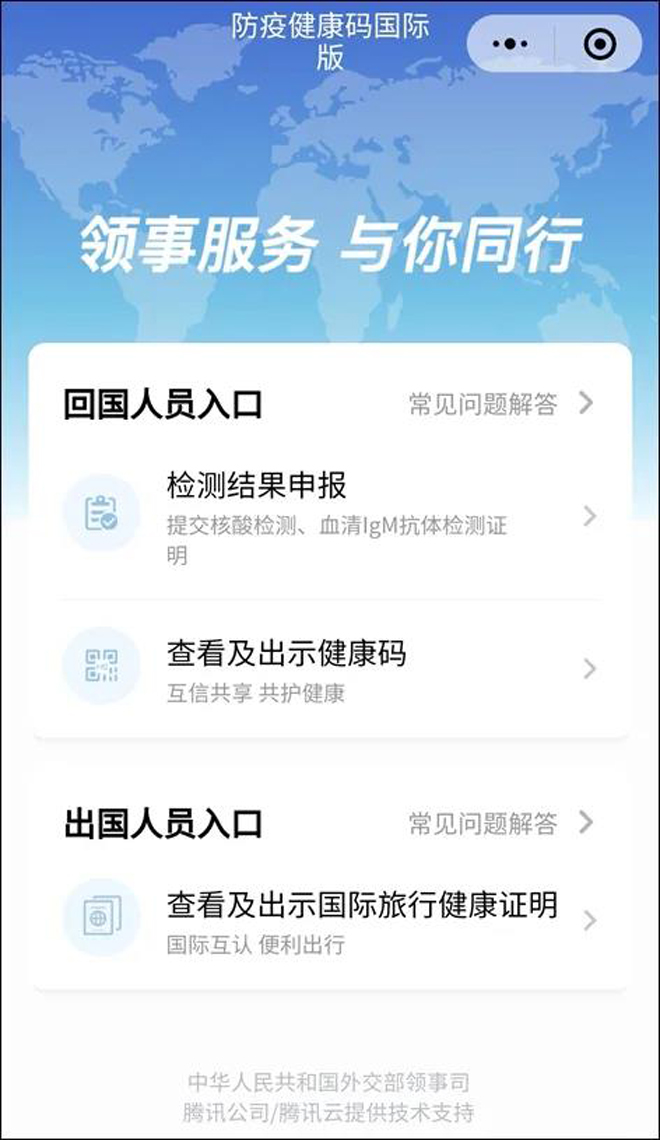
Task: Open 查看及出示健康码
Action: 330,668
